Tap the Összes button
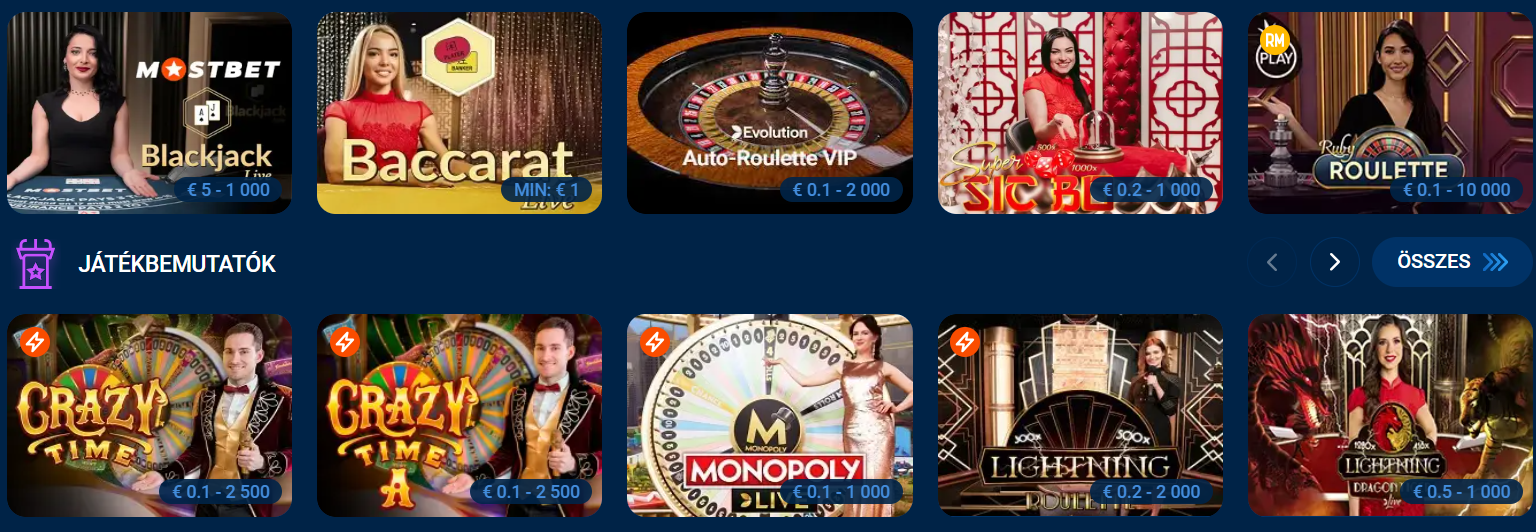 point(1450,263)
